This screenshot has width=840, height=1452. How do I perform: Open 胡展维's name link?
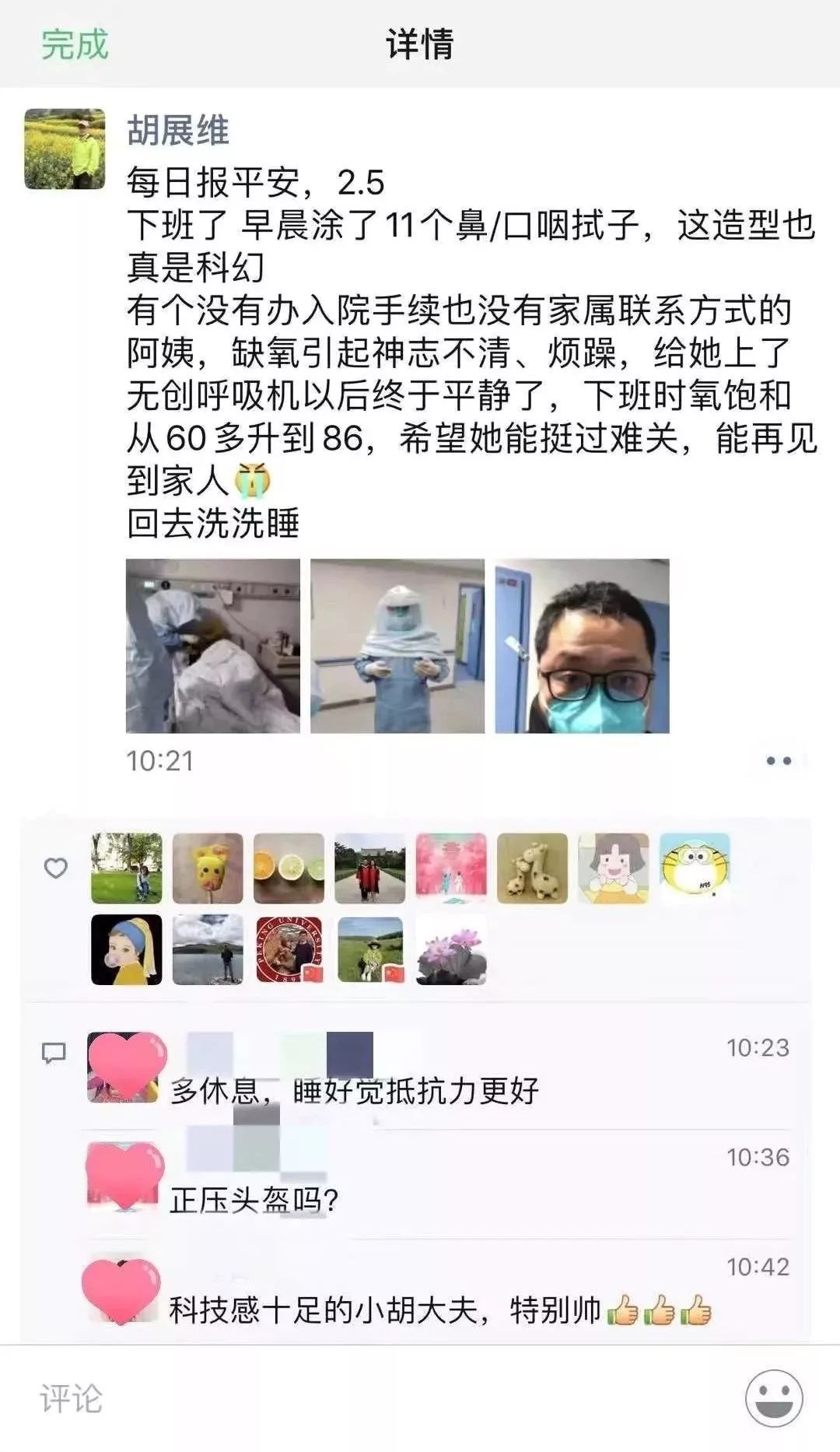point(178,131)
